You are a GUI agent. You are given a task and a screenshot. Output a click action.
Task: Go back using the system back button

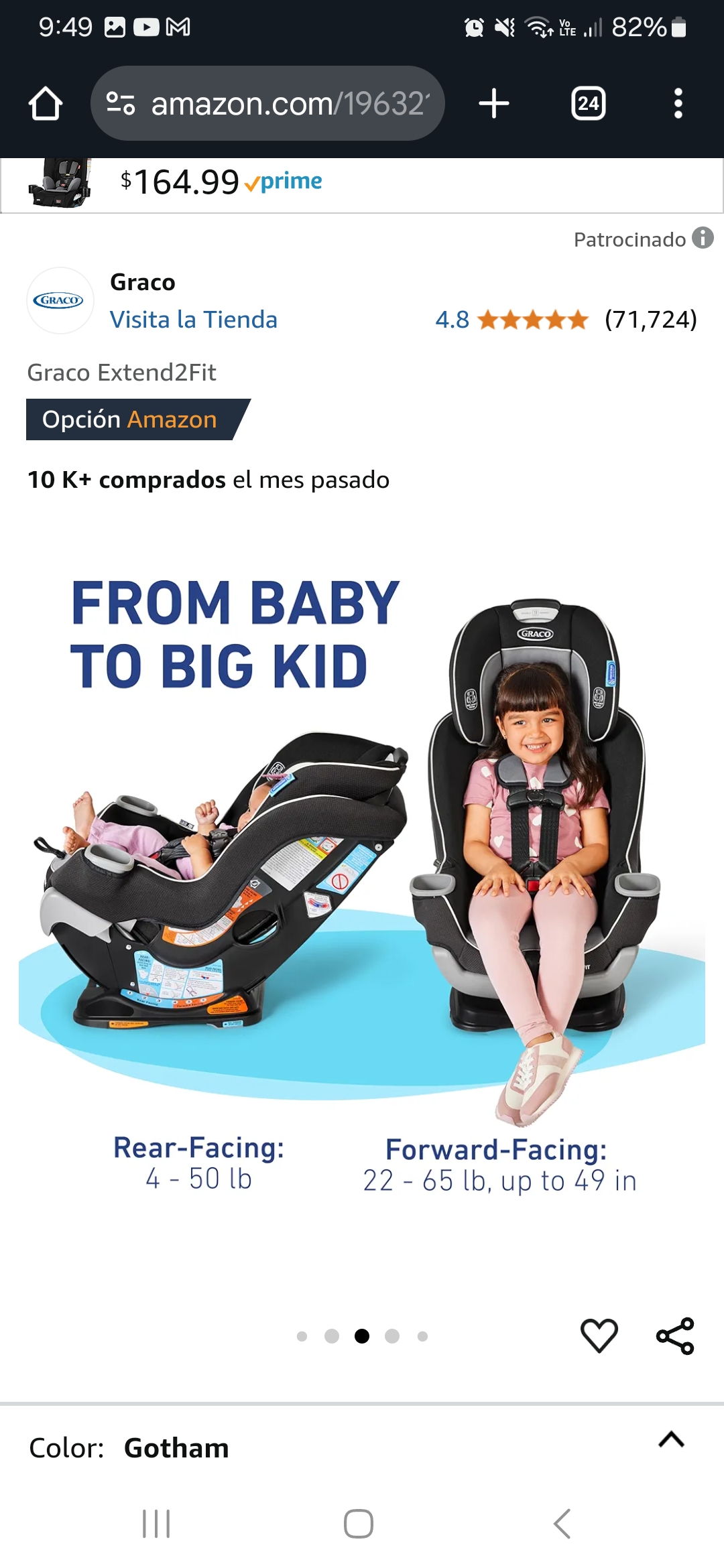coord(562,1524)
